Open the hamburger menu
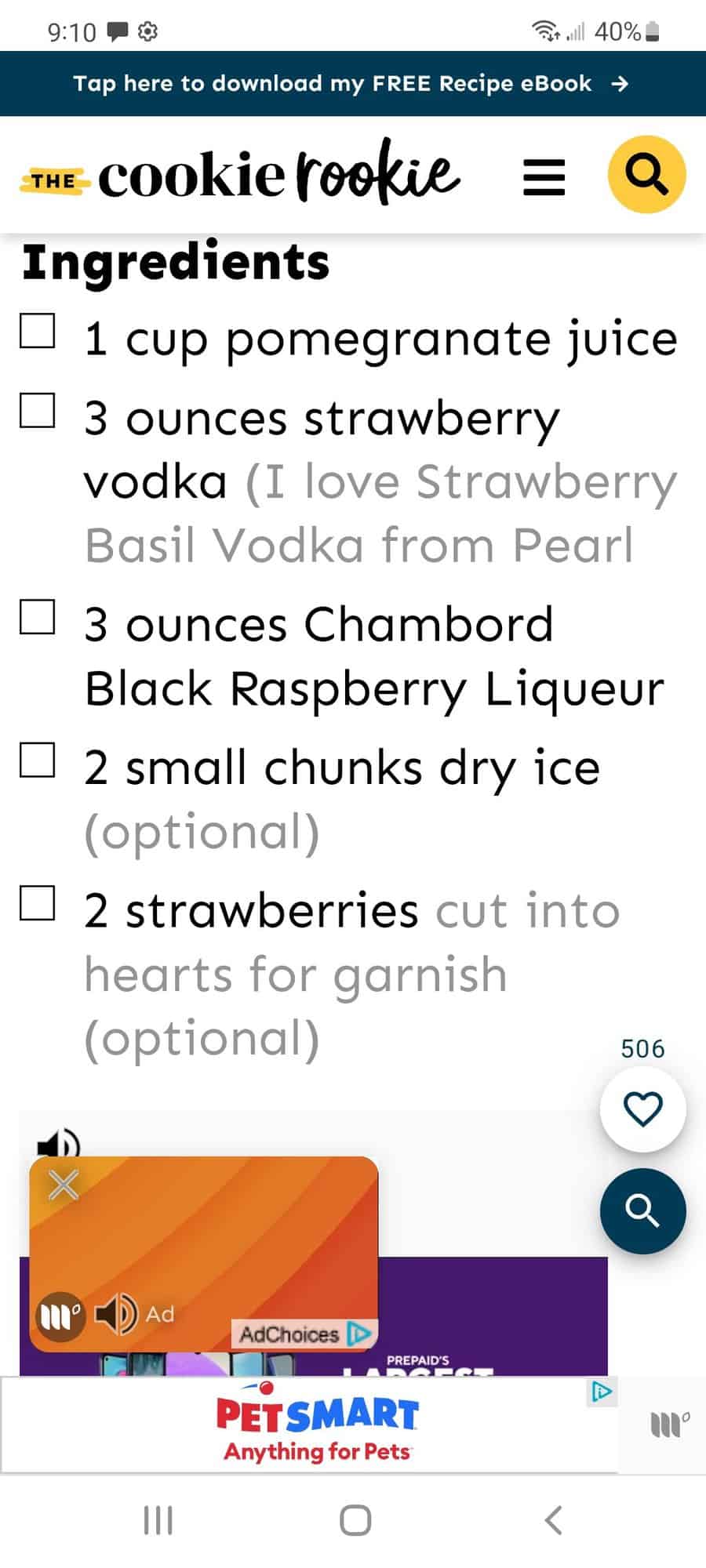 [544, 176]
